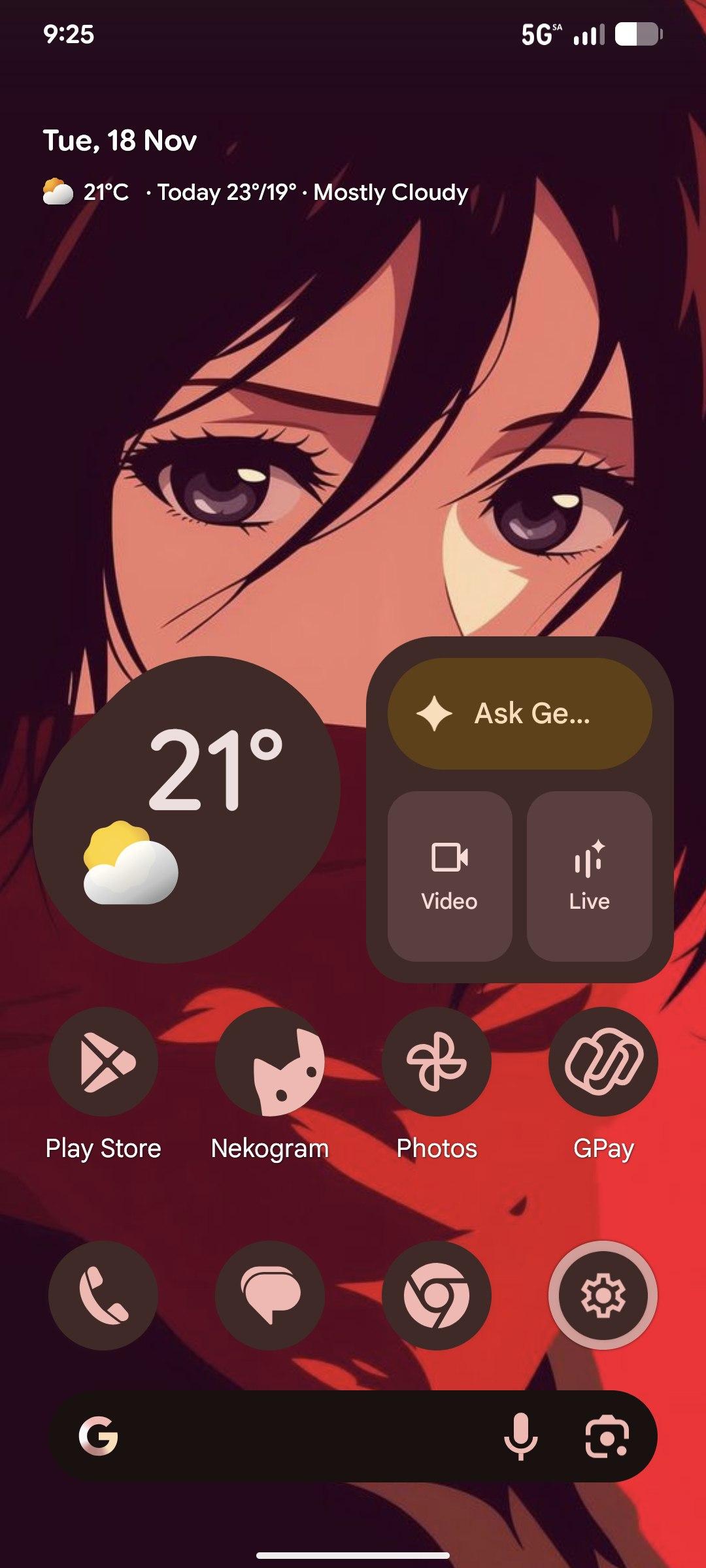706x1568 pixels.
Task: Open the Messages app
Action: point(270,1295)
